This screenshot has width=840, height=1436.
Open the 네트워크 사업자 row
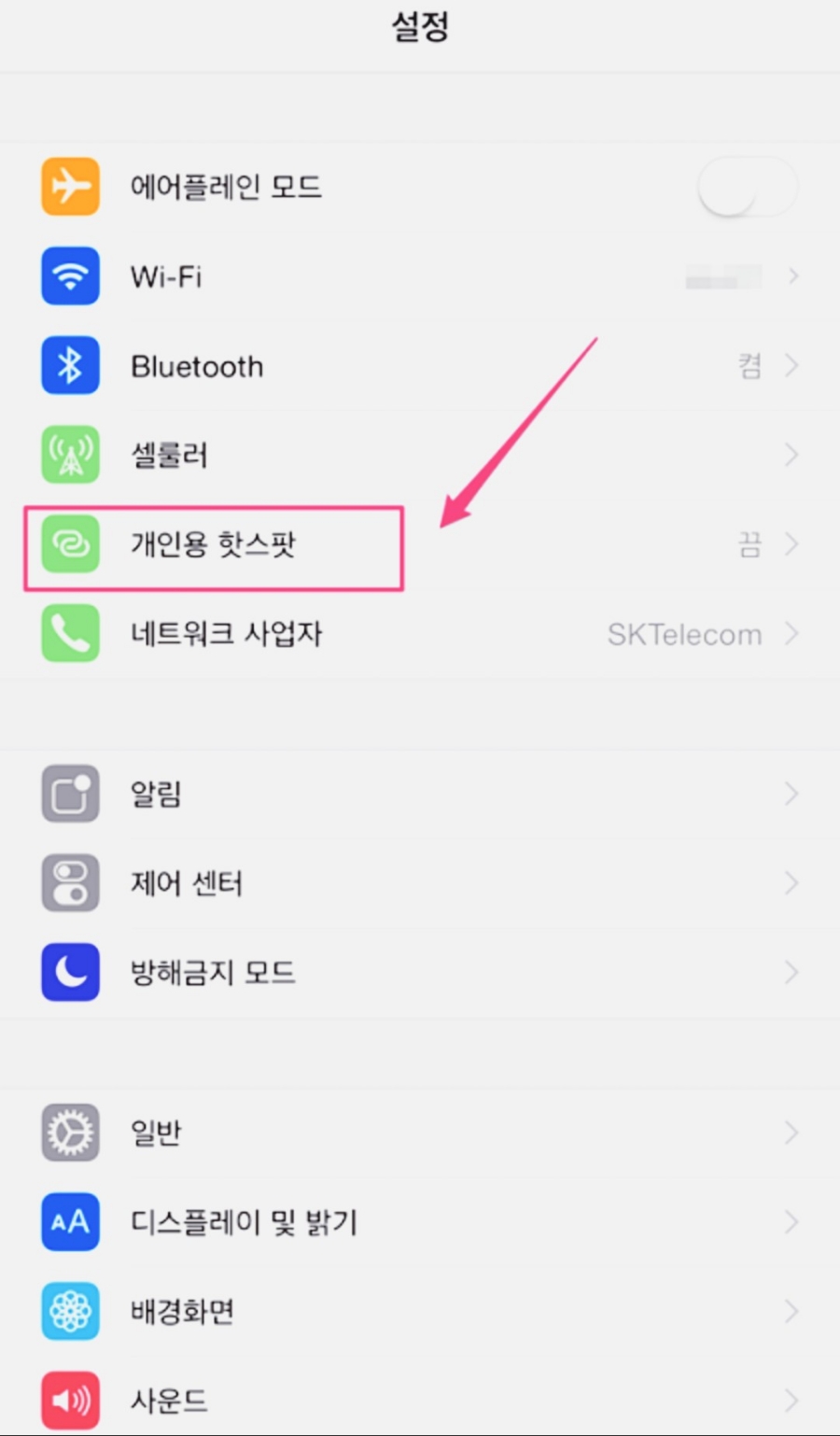point(420,634)
